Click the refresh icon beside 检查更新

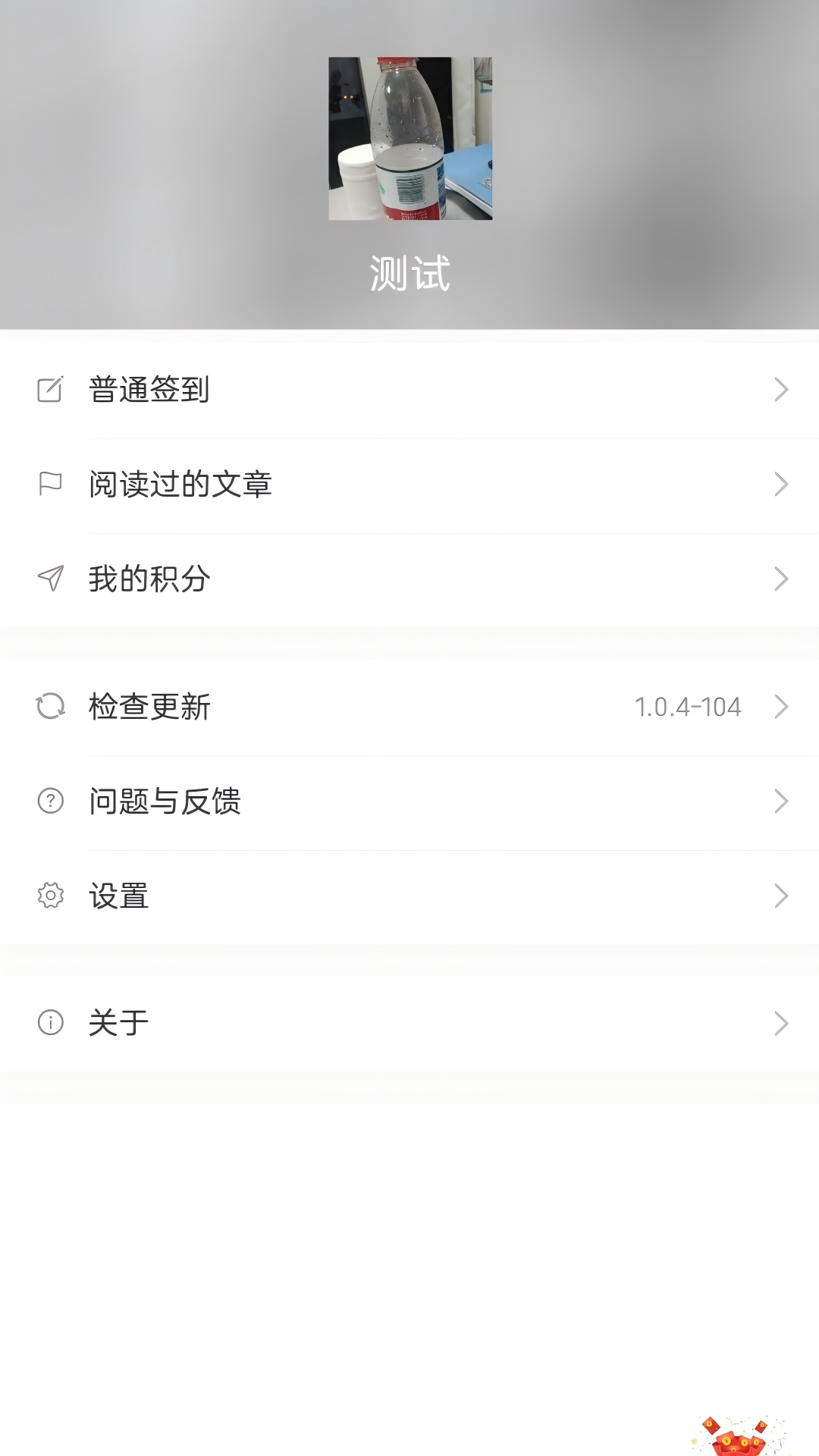pyautogui.click(x=49, y=707)
